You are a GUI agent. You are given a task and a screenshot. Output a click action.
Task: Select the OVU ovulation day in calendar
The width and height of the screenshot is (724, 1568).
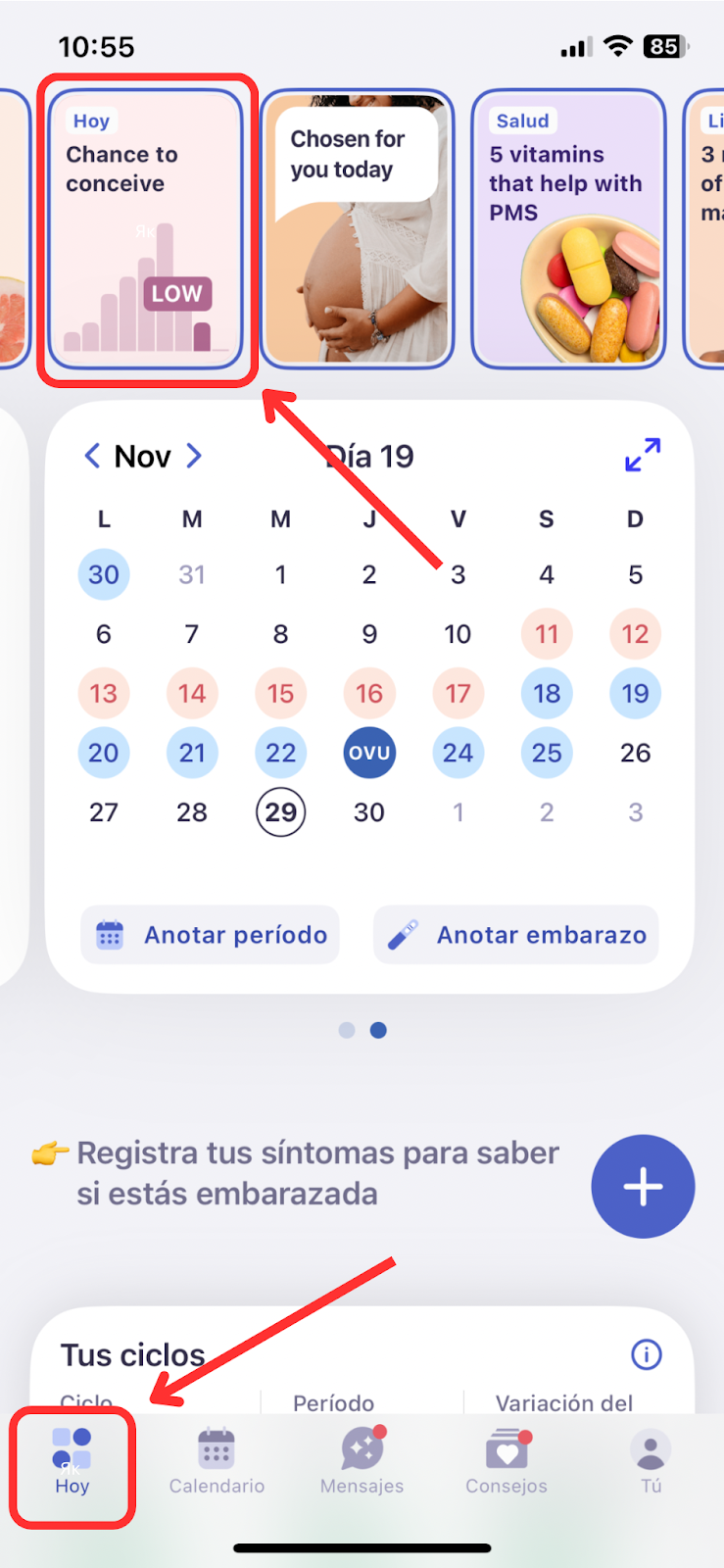(x=369, y=753)
